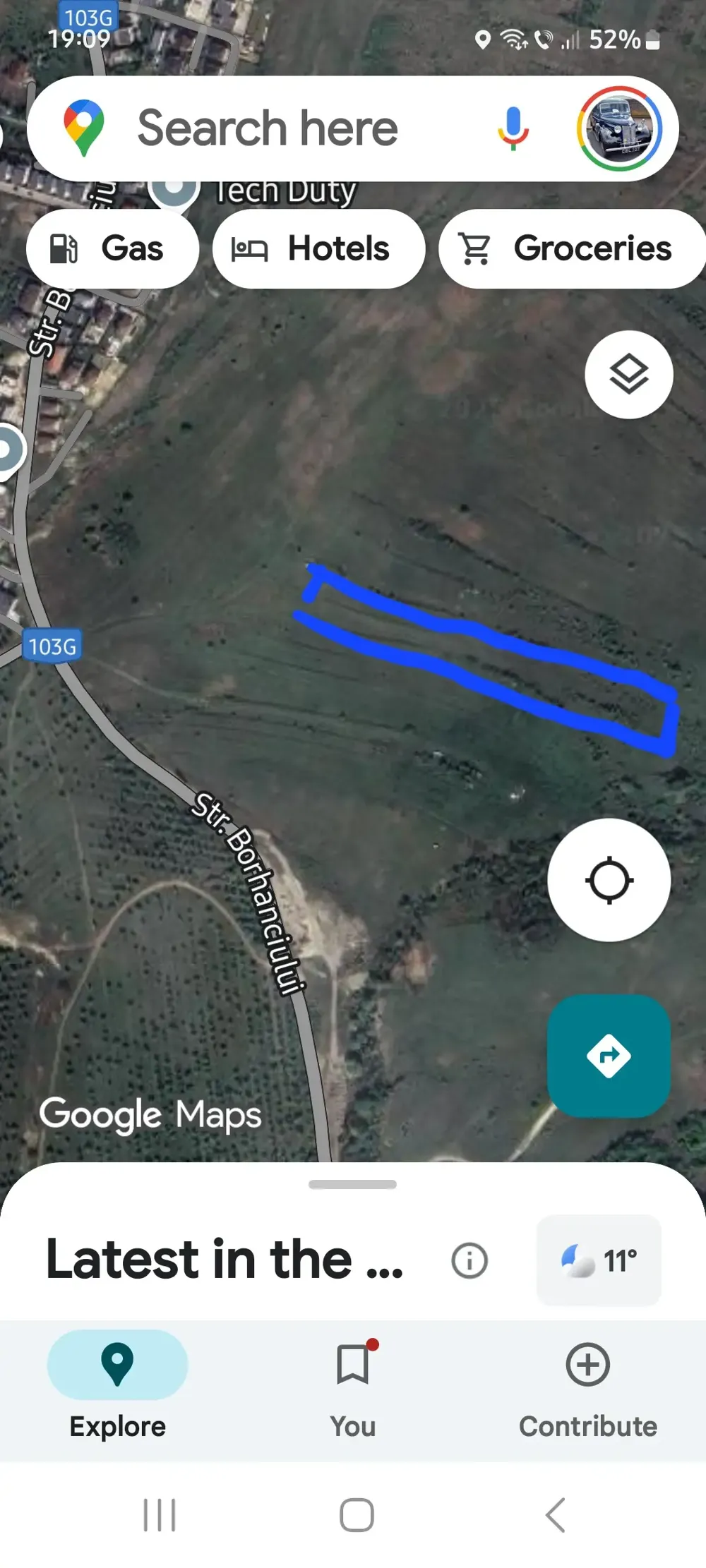
Task: Open the Contribute tab
Action: [x=587, y=1383]
